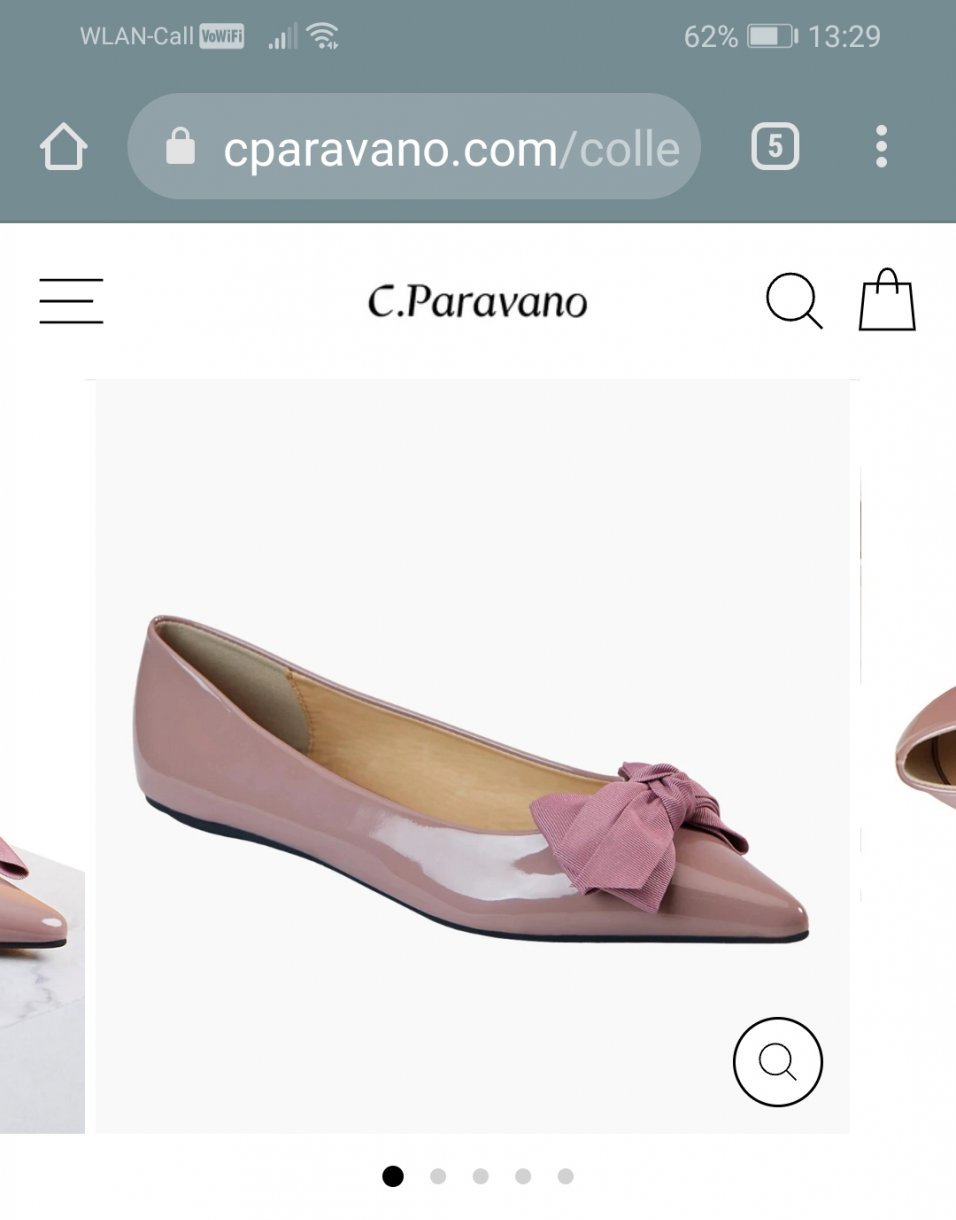The height and width of the screenshot is (1220, 956).
Task: Open the browser overflow menu
Action: [880, 147]
